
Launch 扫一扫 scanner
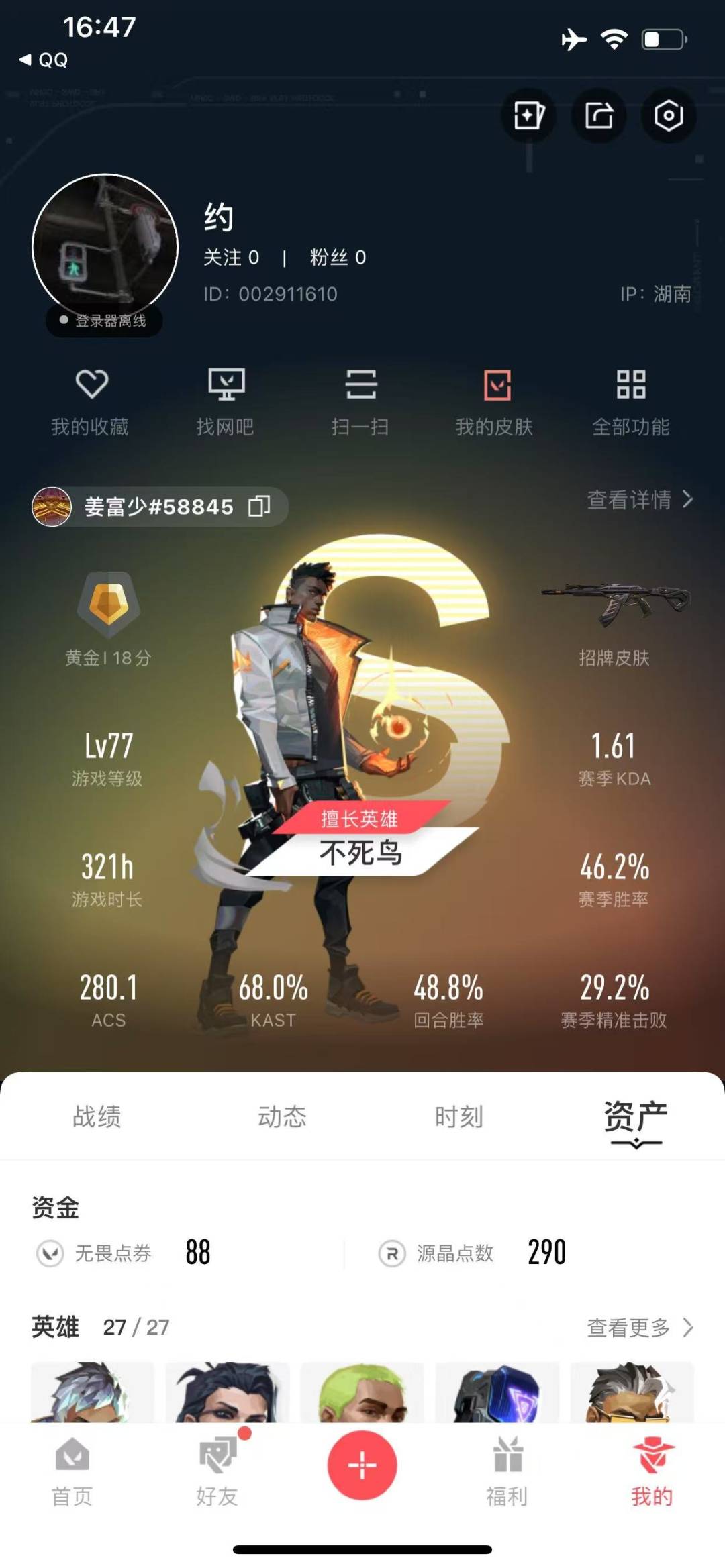click(360, 403)
